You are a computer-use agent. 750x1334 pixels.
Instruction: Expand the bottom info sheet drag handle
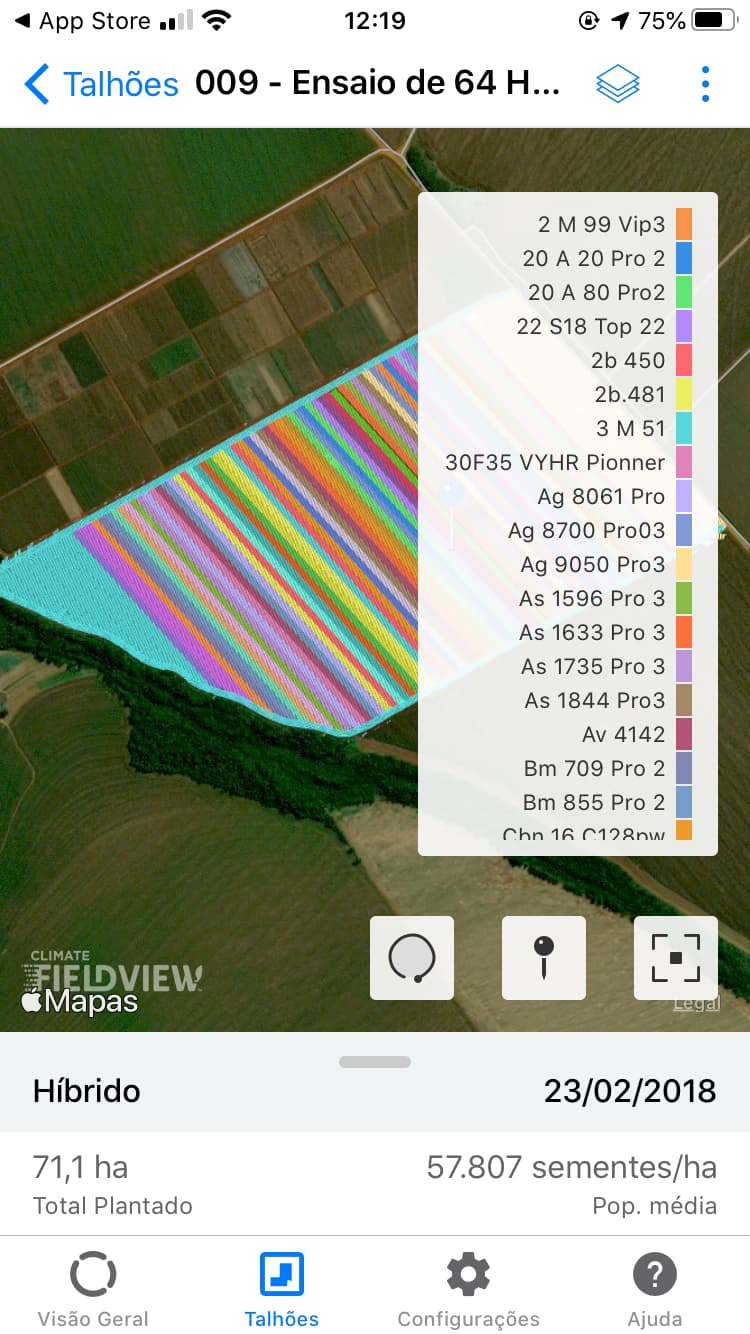coord(375,1062)
